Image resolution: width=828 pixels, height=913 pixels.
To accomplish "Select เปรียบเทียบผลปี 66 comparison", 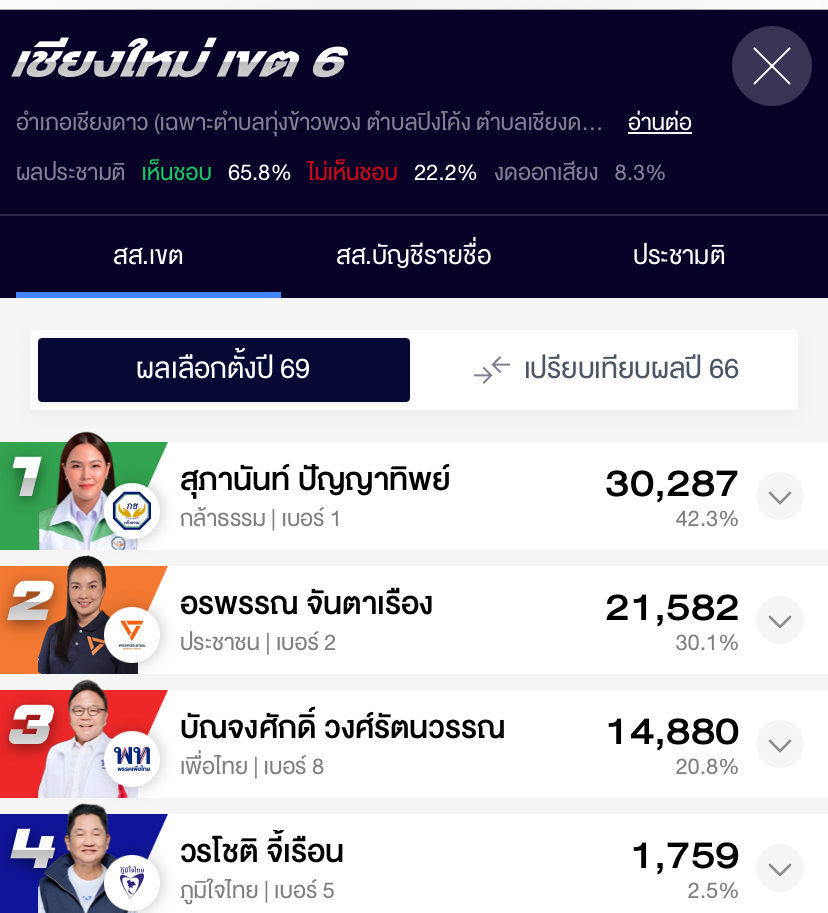I will tap(605, 370).
